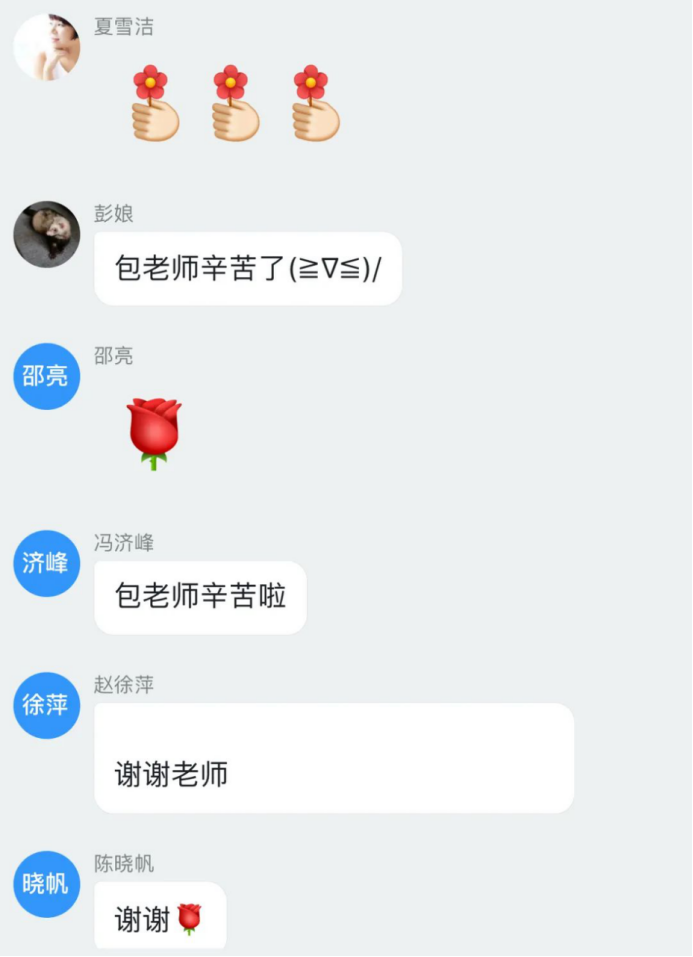Open 赵徐萍's avatar labeled 徐萍
This screenshot has height=957, width=693.
pos(46,705)
